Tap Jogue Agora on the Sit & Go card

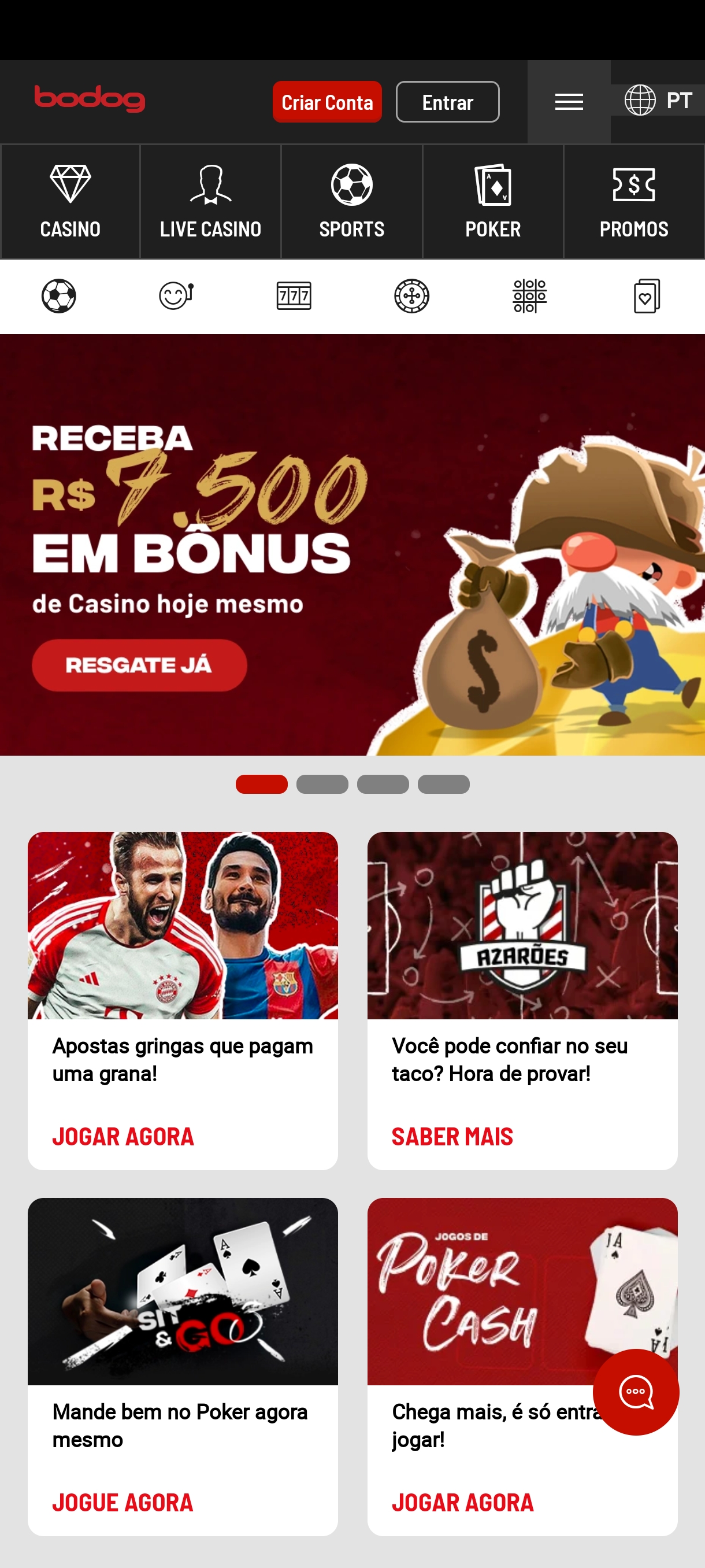coord(123,1502)
